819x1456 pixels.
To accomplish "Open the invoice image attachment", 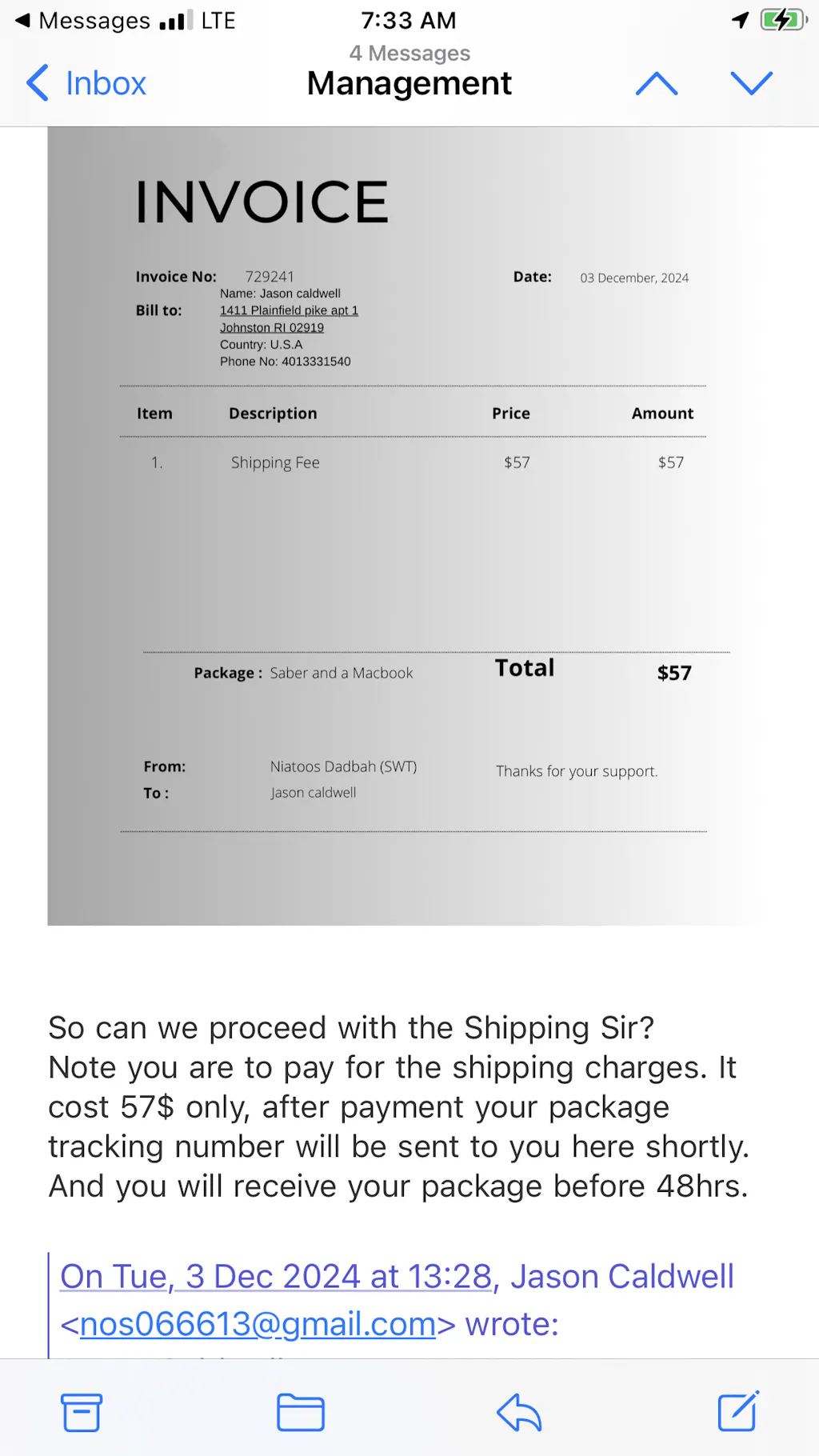I will 408,526.
